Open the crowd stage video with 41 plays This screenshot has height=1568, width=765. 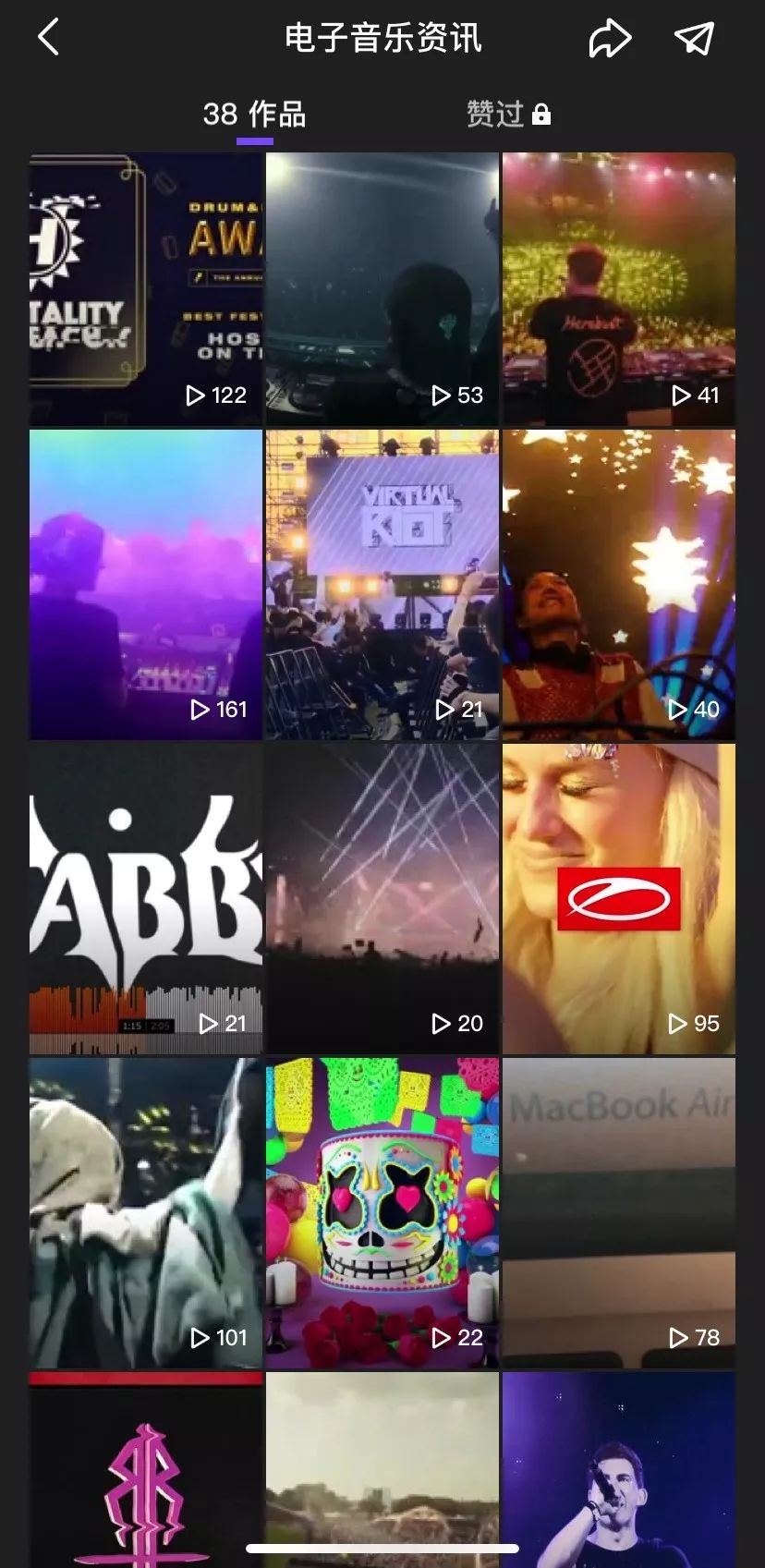point(619,288)
